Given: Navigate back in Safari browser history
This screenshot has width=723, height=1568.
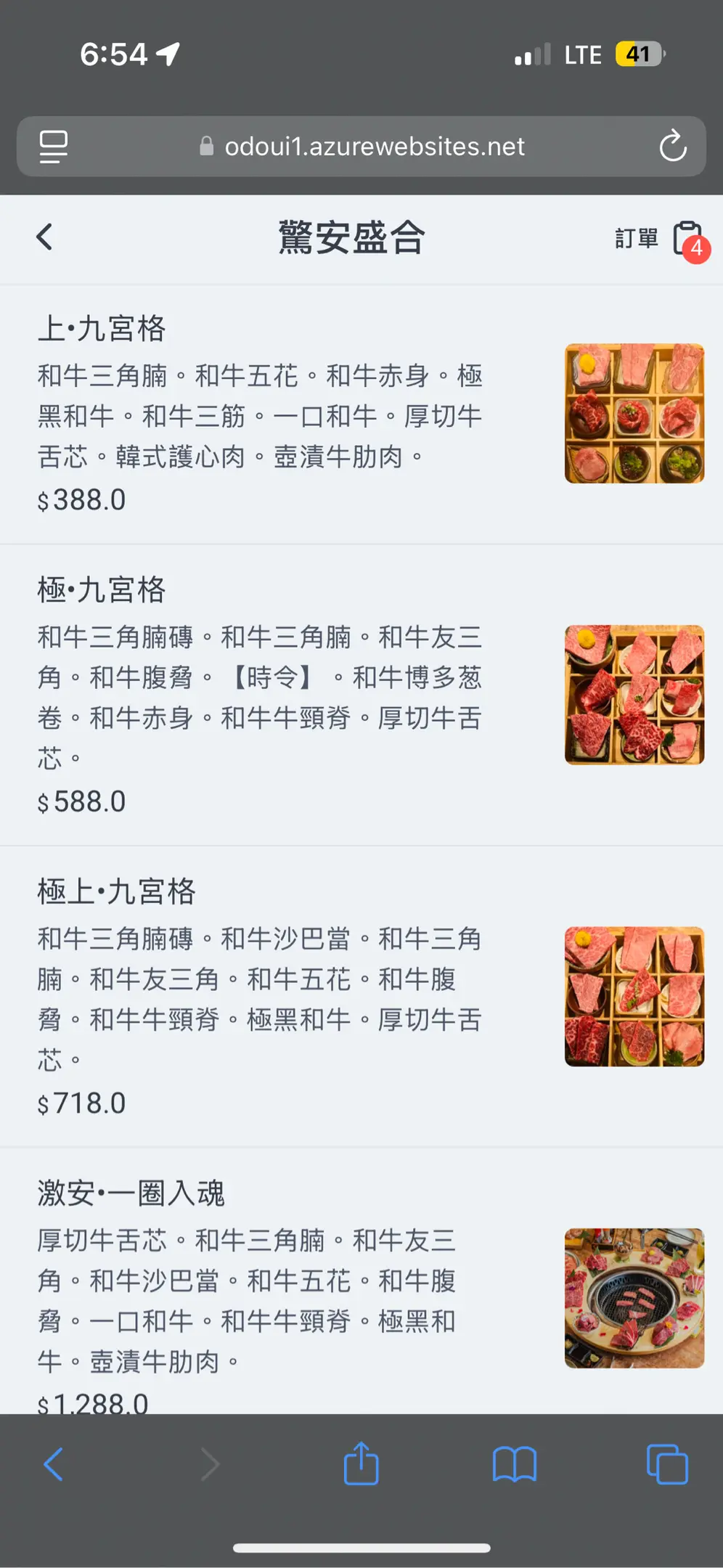Looking at the screenshot, I should click(54, 1464).
